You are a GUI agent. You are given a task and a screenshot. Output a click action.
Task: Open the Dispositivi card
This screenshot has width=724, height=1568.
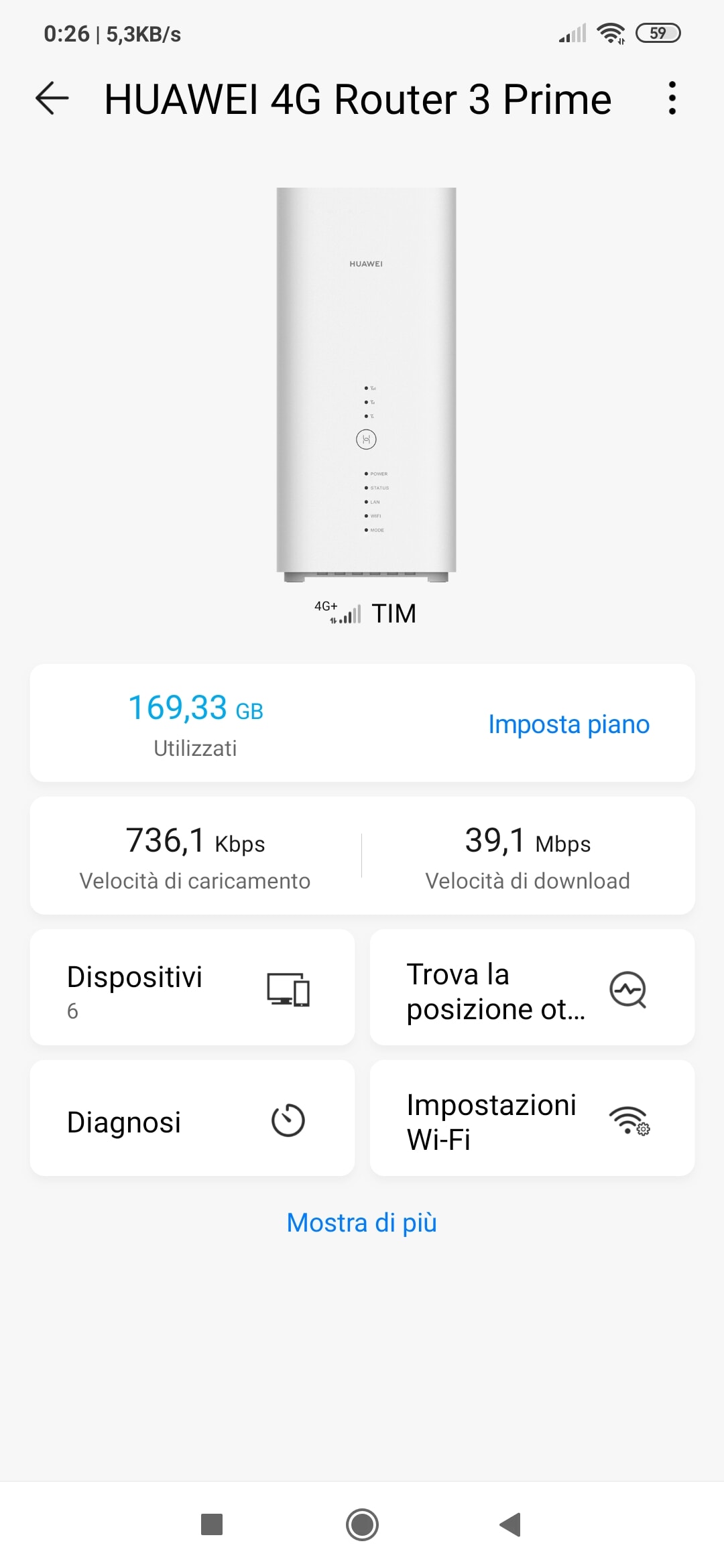[x=192, y=987]
